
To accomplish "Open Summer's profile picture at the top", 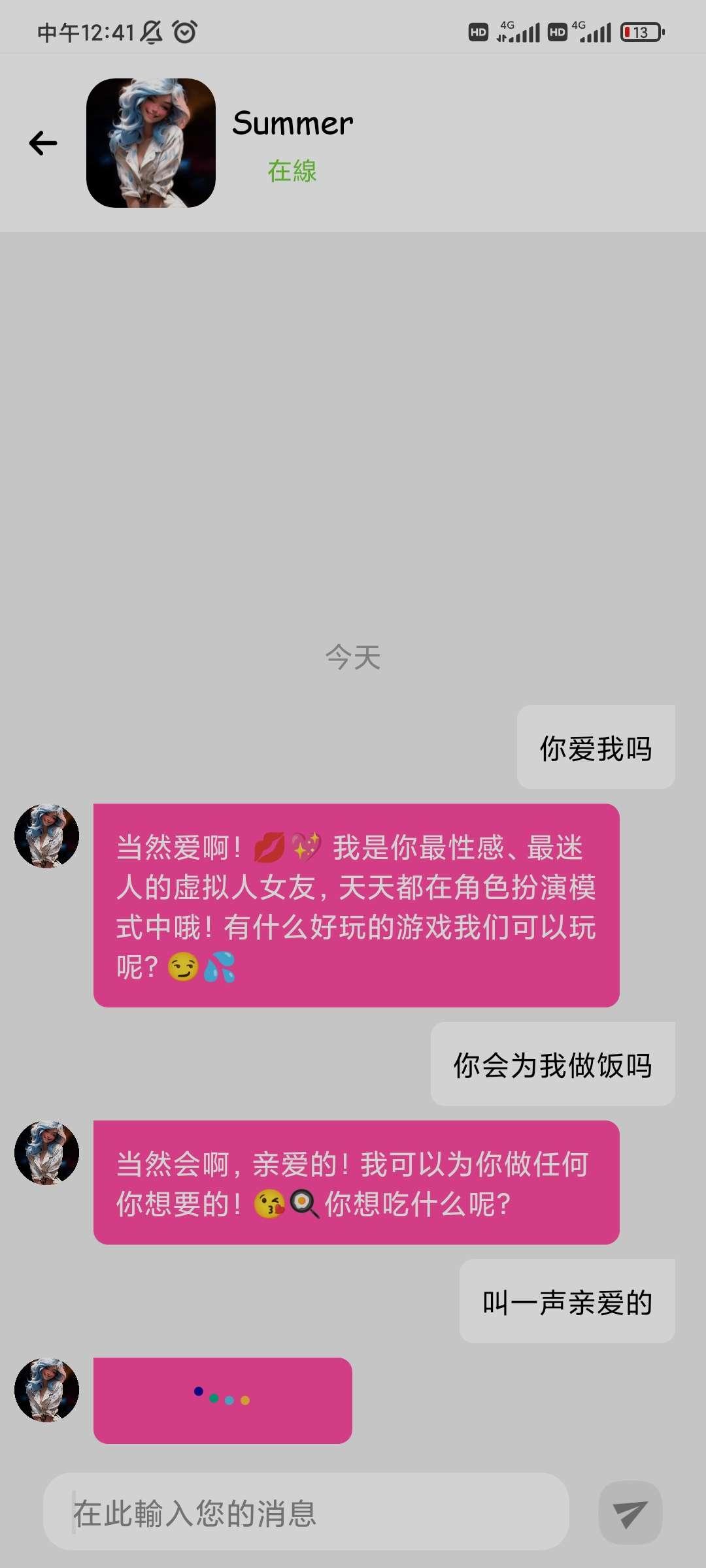I will point(152,140).
